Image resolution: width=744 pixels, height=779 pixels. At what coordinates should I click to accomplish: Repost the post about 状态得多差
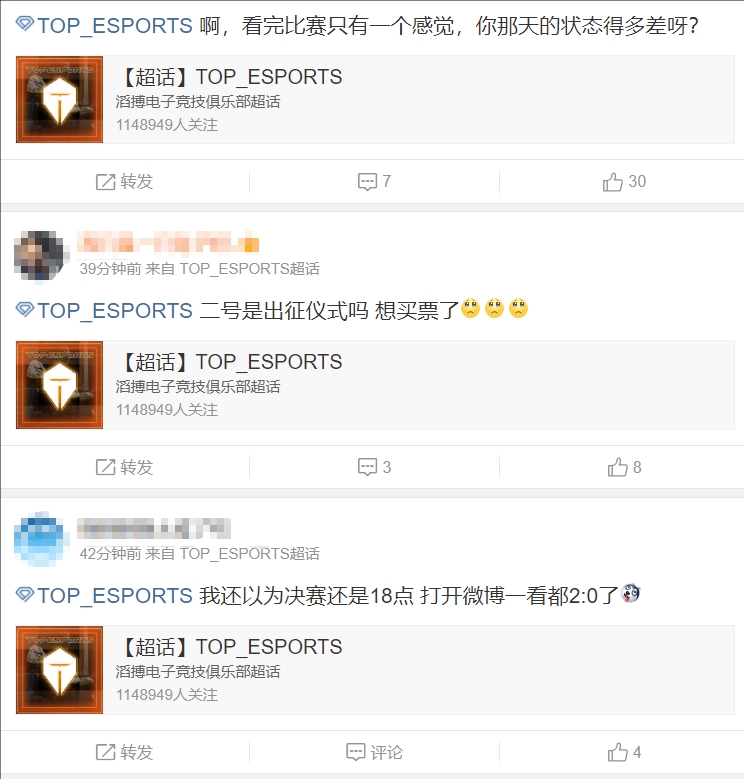[125, 182]
